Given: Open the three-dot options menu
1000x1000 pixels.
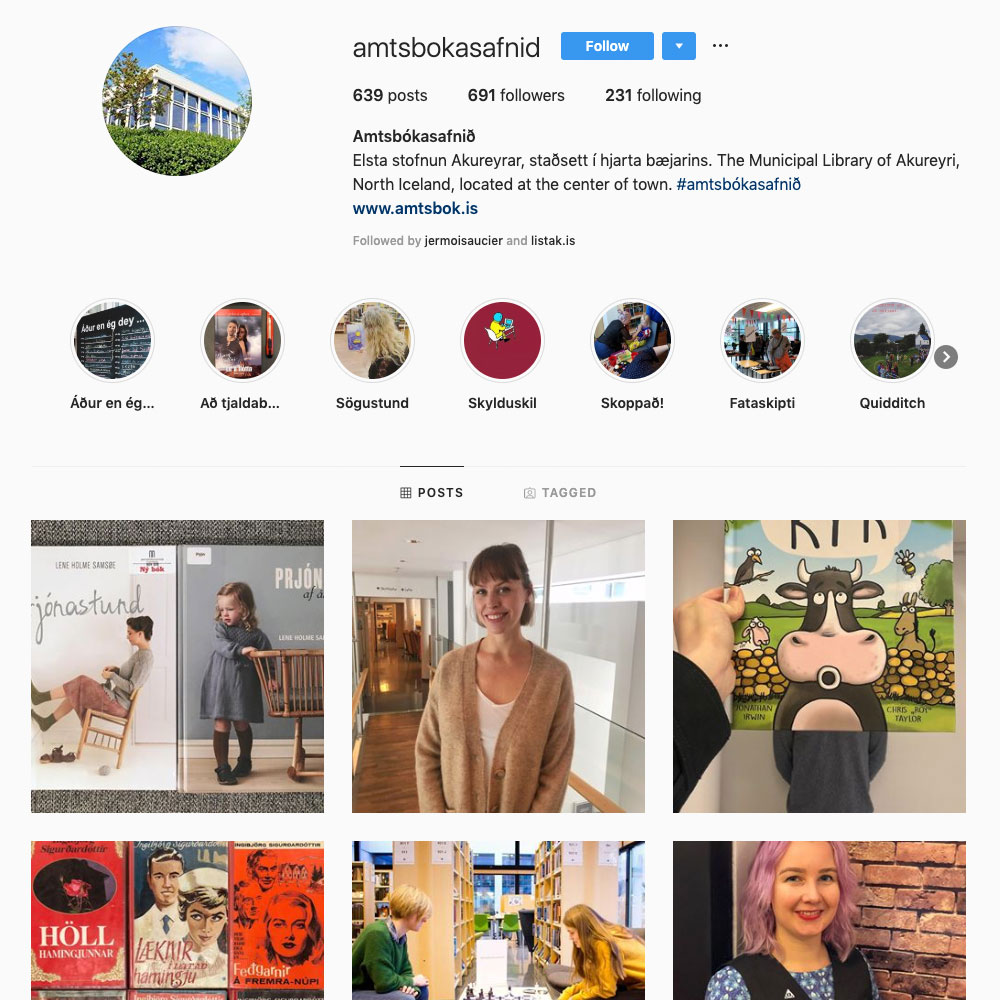Looking at the screenshot, I should click(720, 46).
